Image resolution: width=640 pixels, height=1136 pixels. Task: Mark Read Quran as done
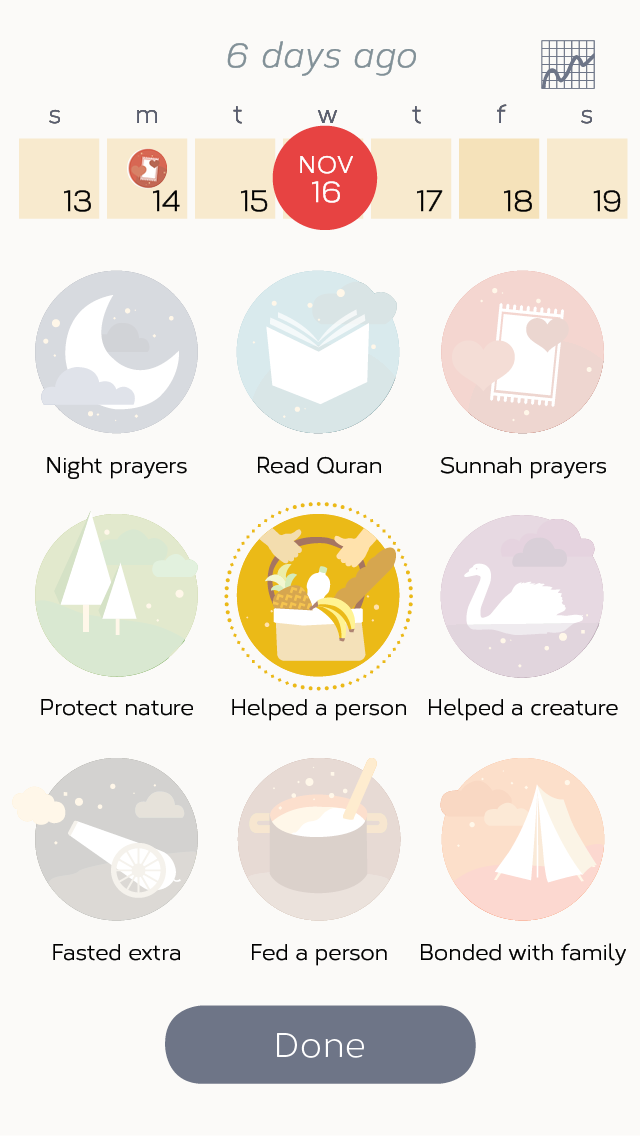[x=319, y=352]
